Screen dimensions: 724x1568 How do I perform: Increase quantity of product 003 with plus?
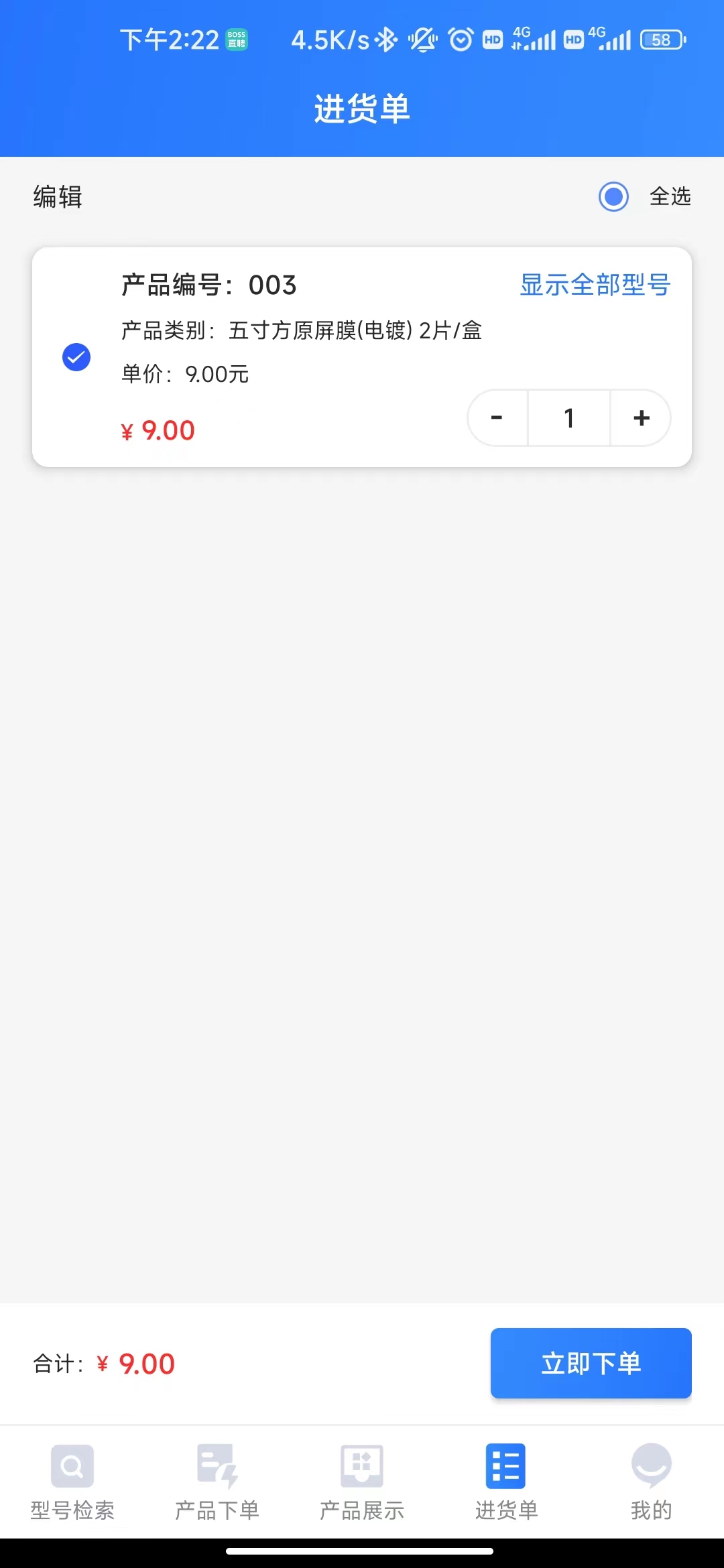[641, 418]
